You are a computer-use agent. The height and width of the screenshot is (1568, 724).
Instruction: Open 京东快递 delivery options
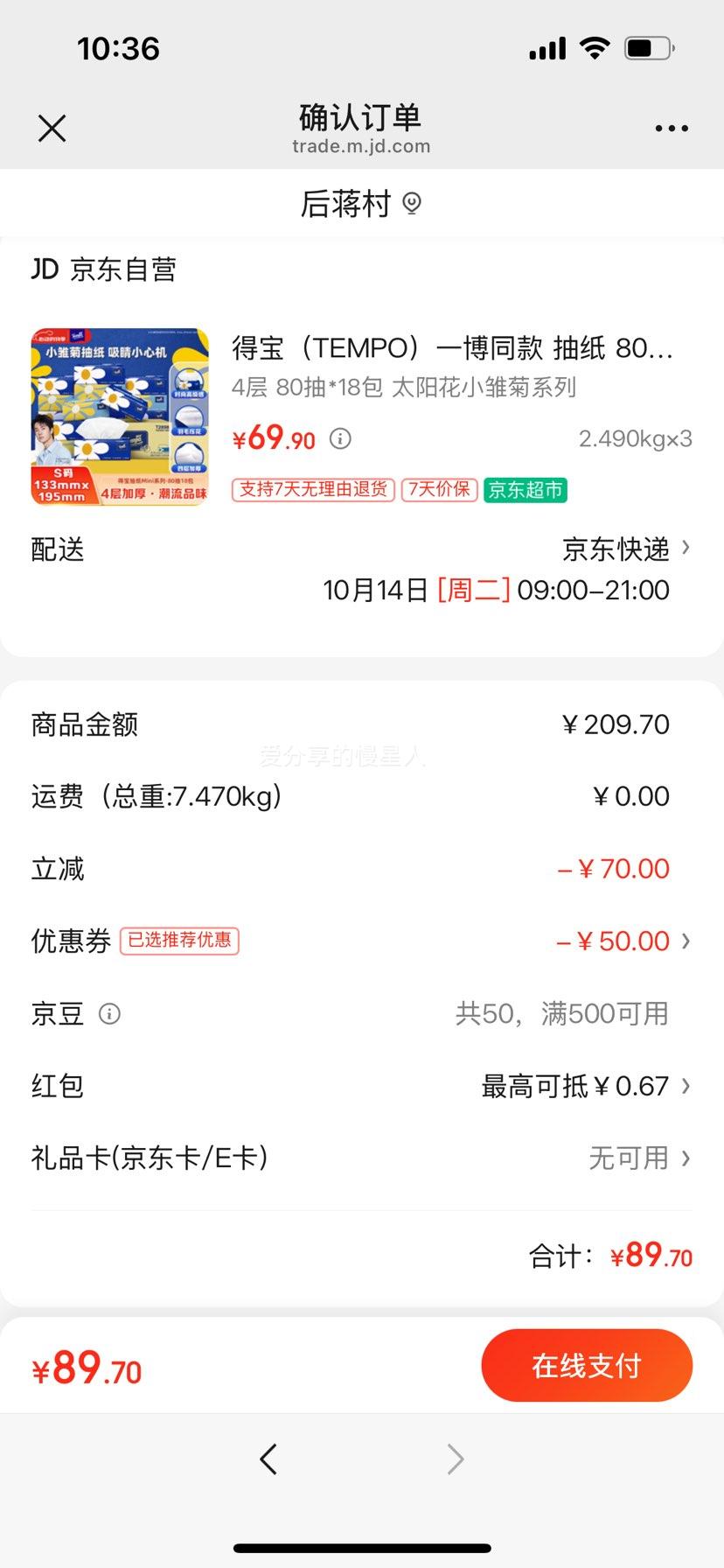625,549
